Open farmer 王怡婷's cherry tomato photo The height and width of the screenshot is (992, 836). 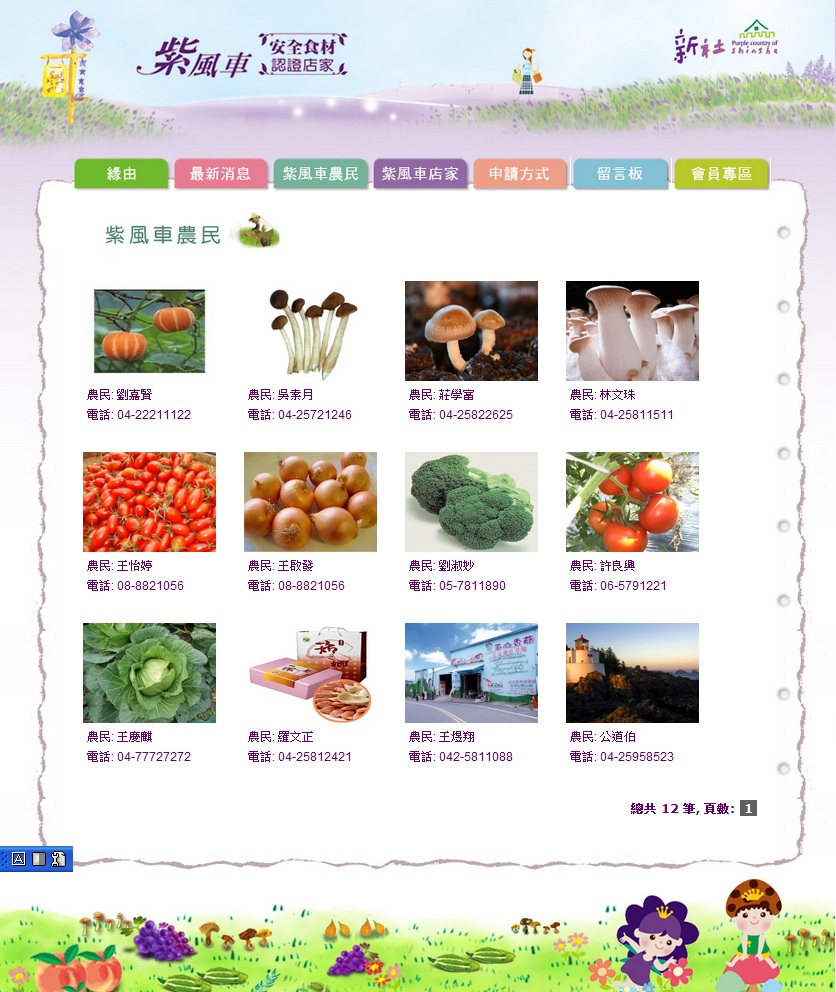[x=149, y=502]
